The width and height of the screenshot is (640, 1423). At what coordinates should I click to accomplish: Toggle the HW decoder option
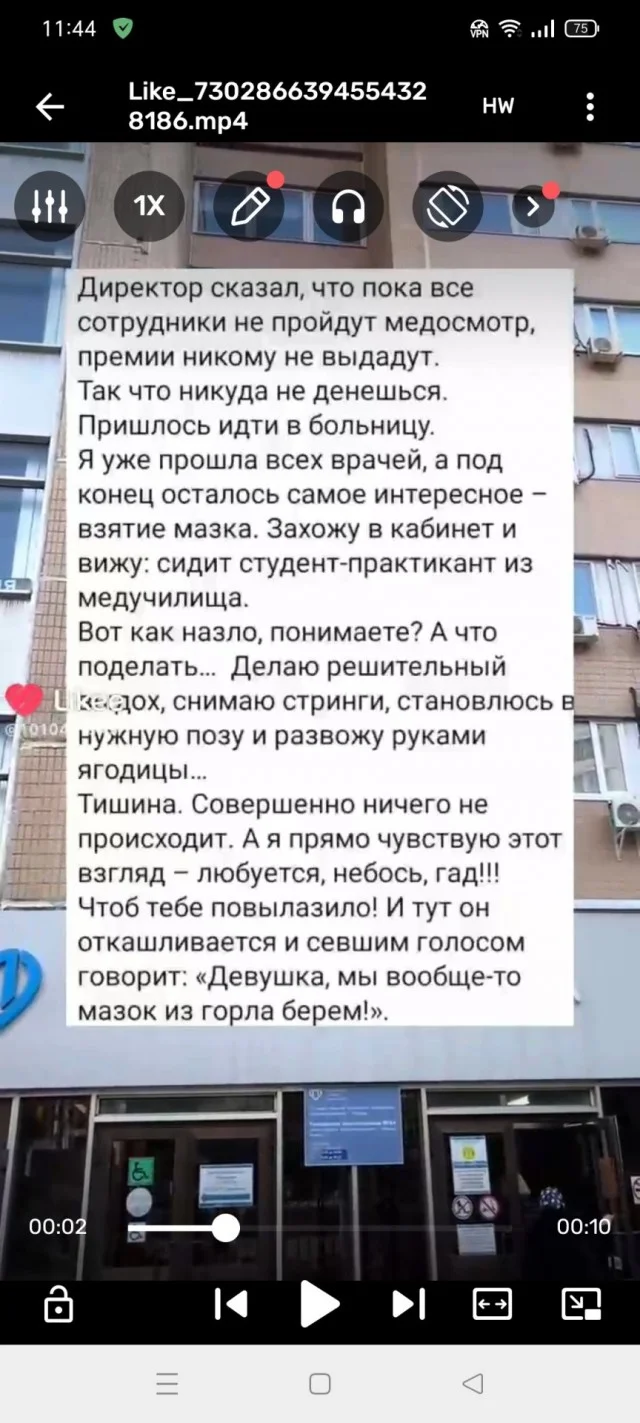click(498, 106)
